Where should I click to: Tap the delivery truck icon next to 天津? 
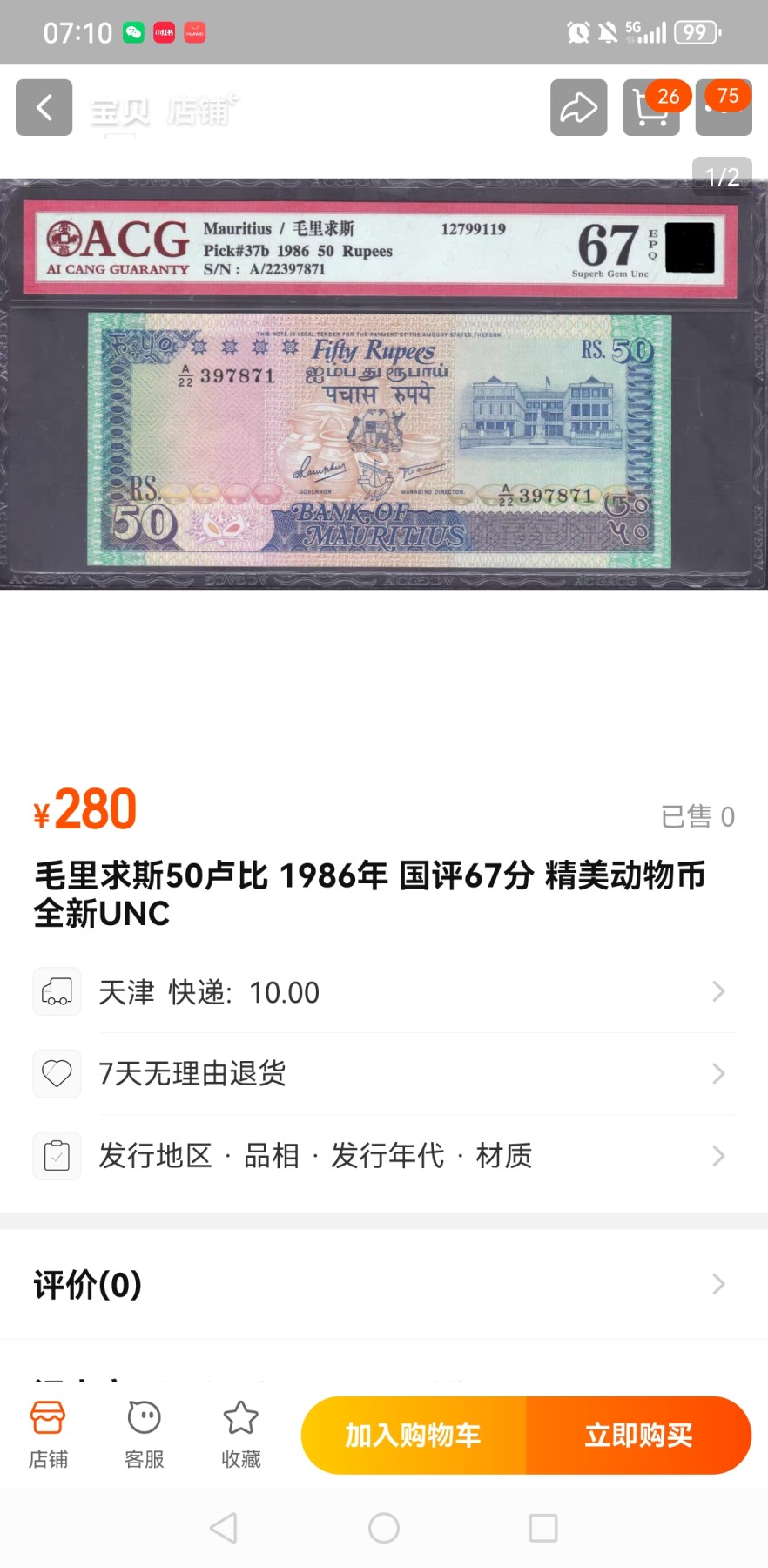56,991
